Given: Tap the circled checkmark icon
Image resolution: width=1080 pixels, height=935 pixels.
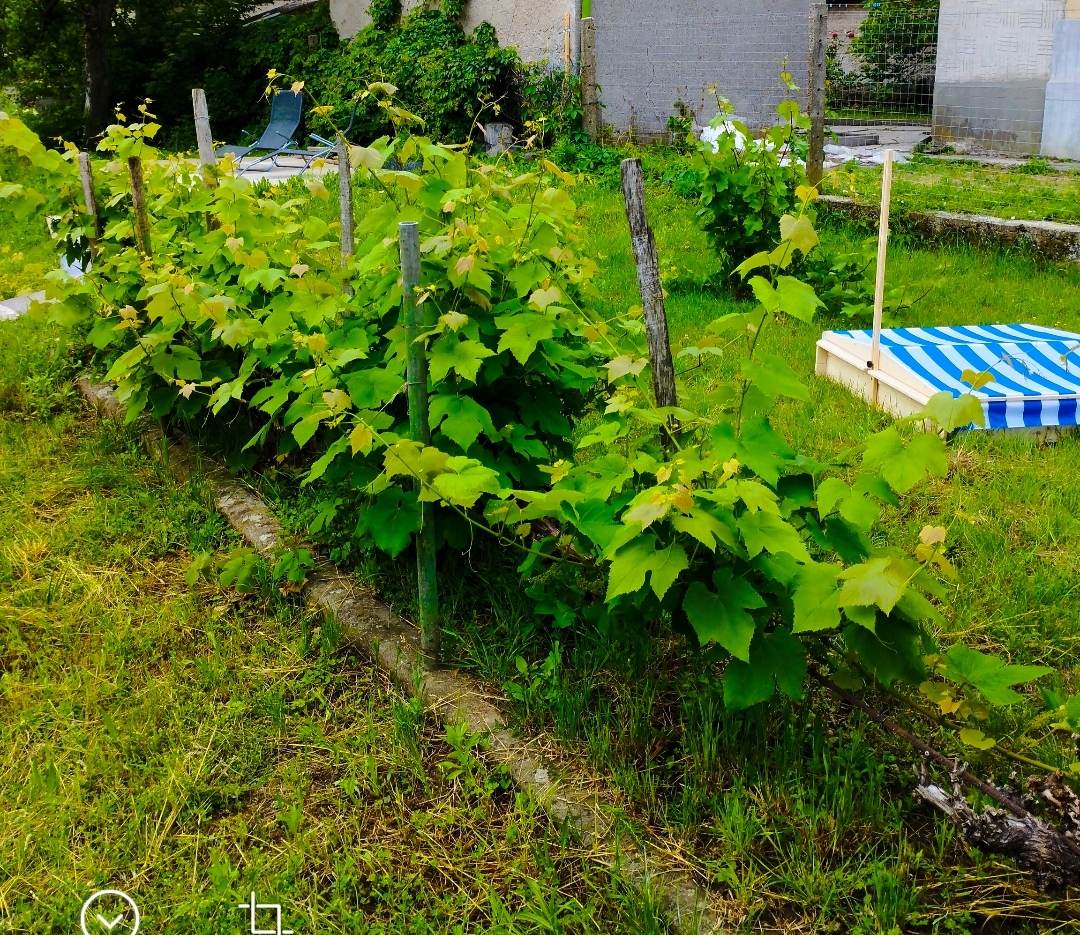Looking at the screenshot, I should click(x=109, y=914).
